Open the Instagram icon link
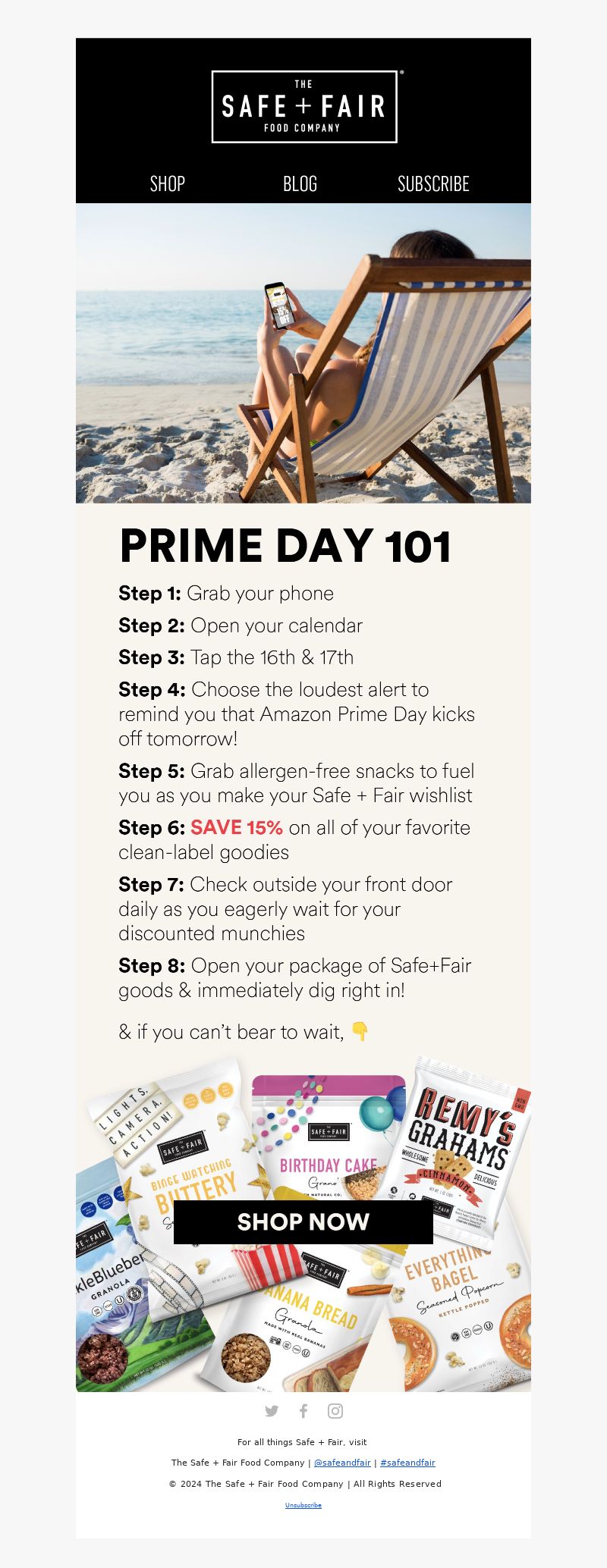The width and height of the screenshot is (607, 1568). point(335,1411)
